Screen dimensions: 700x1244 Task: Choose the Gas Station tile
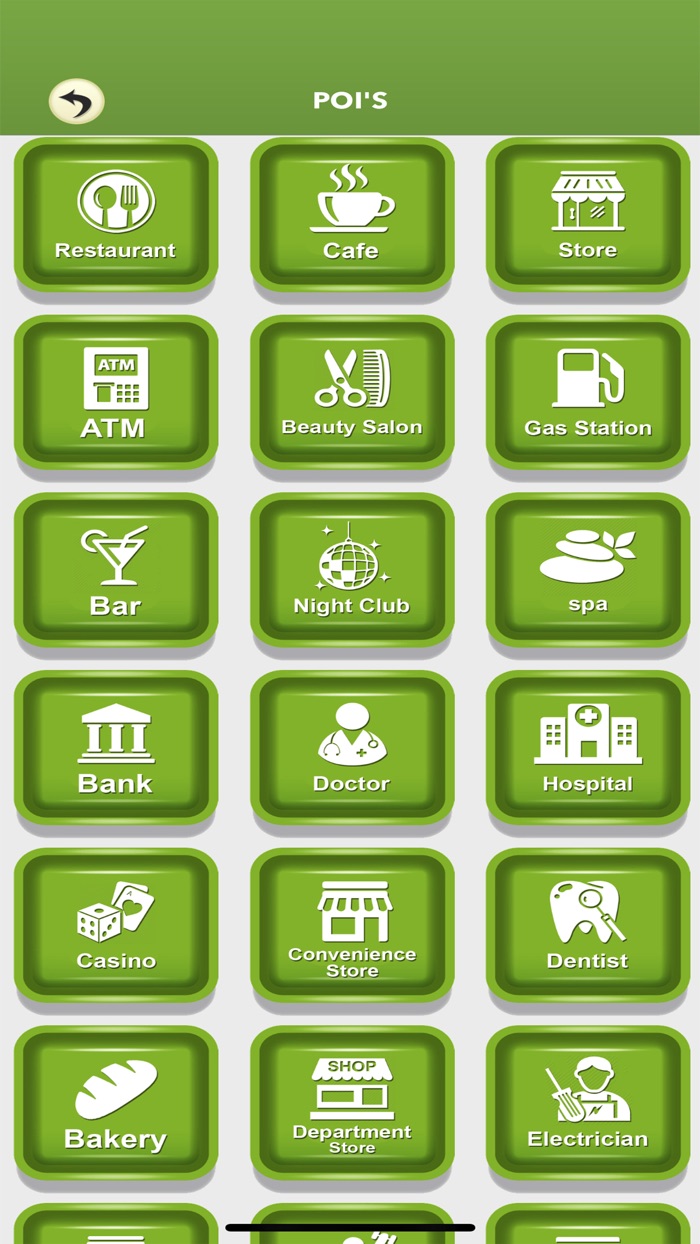588,393
